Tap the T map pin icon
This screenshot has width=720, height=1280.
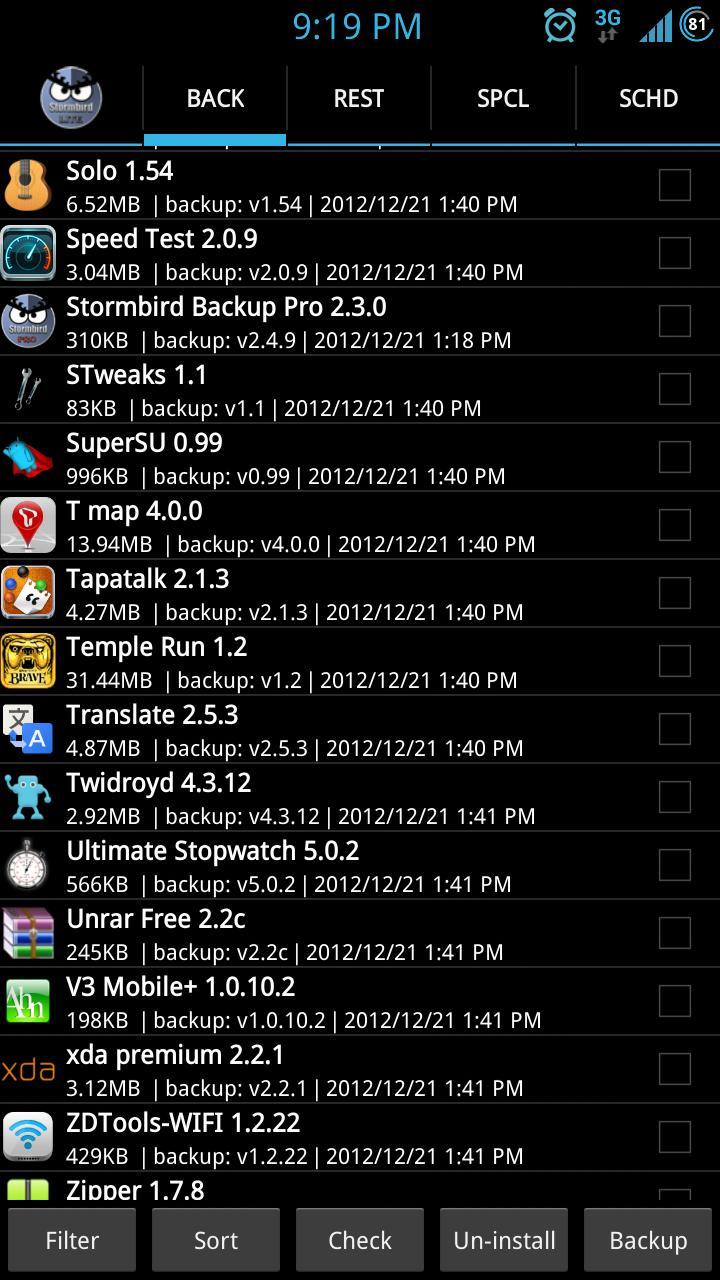[29, 525]
